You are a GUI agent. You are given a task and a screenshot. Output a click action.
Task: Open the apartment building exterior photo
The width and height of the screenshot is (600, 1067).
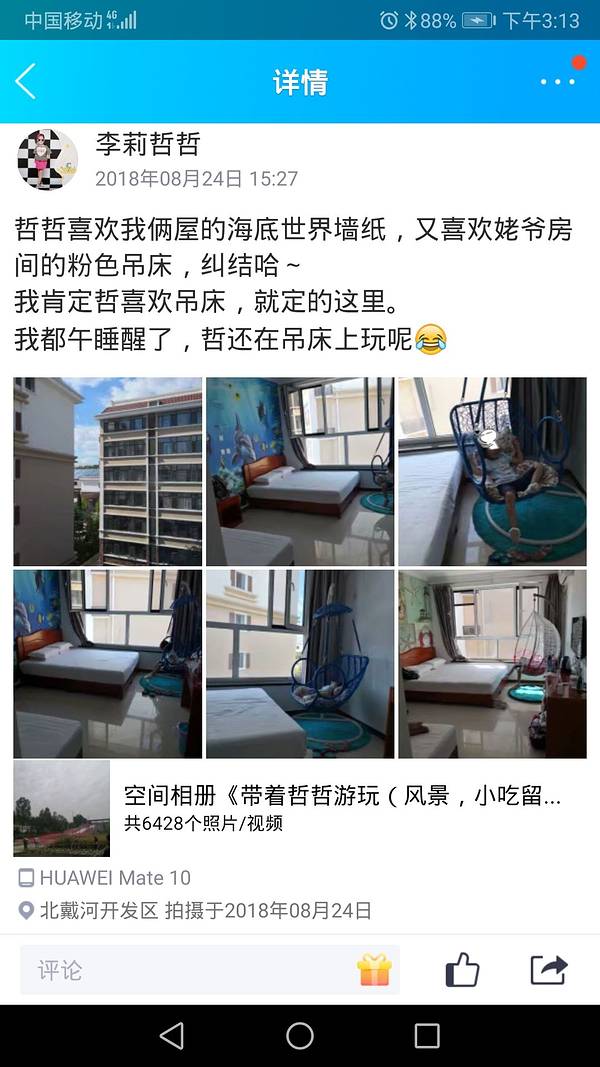(x=107, y=471)
